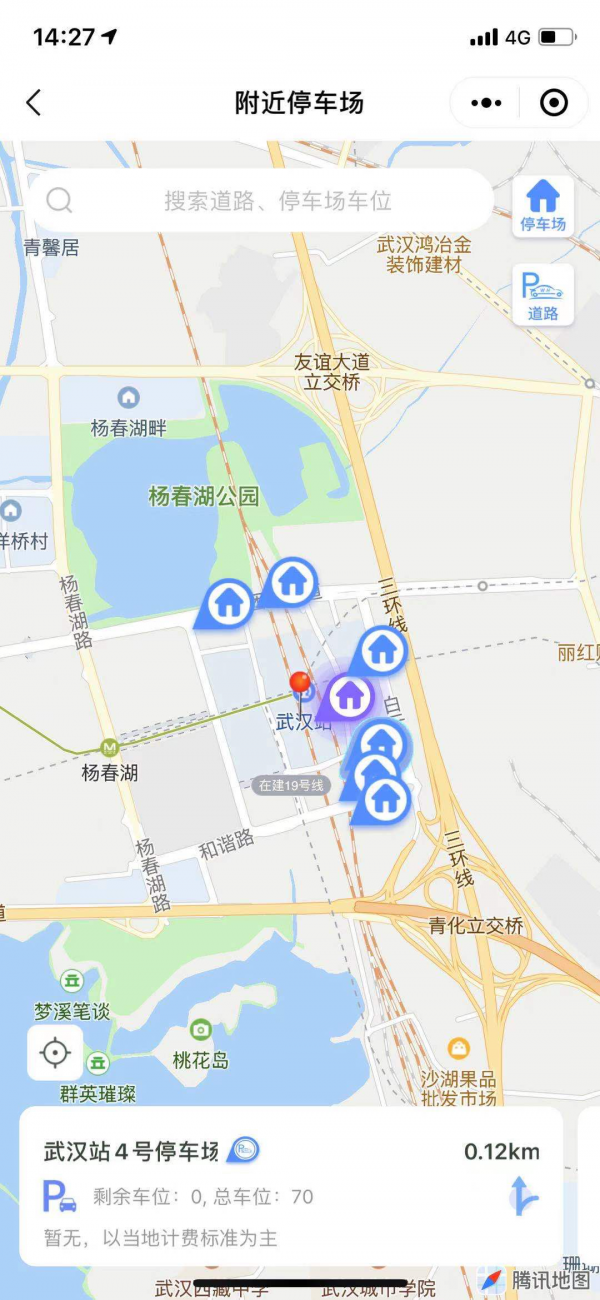Select the parking marker beside 杨春湖公园
This screenshot has height=1300, width=600.
point(230,603)
